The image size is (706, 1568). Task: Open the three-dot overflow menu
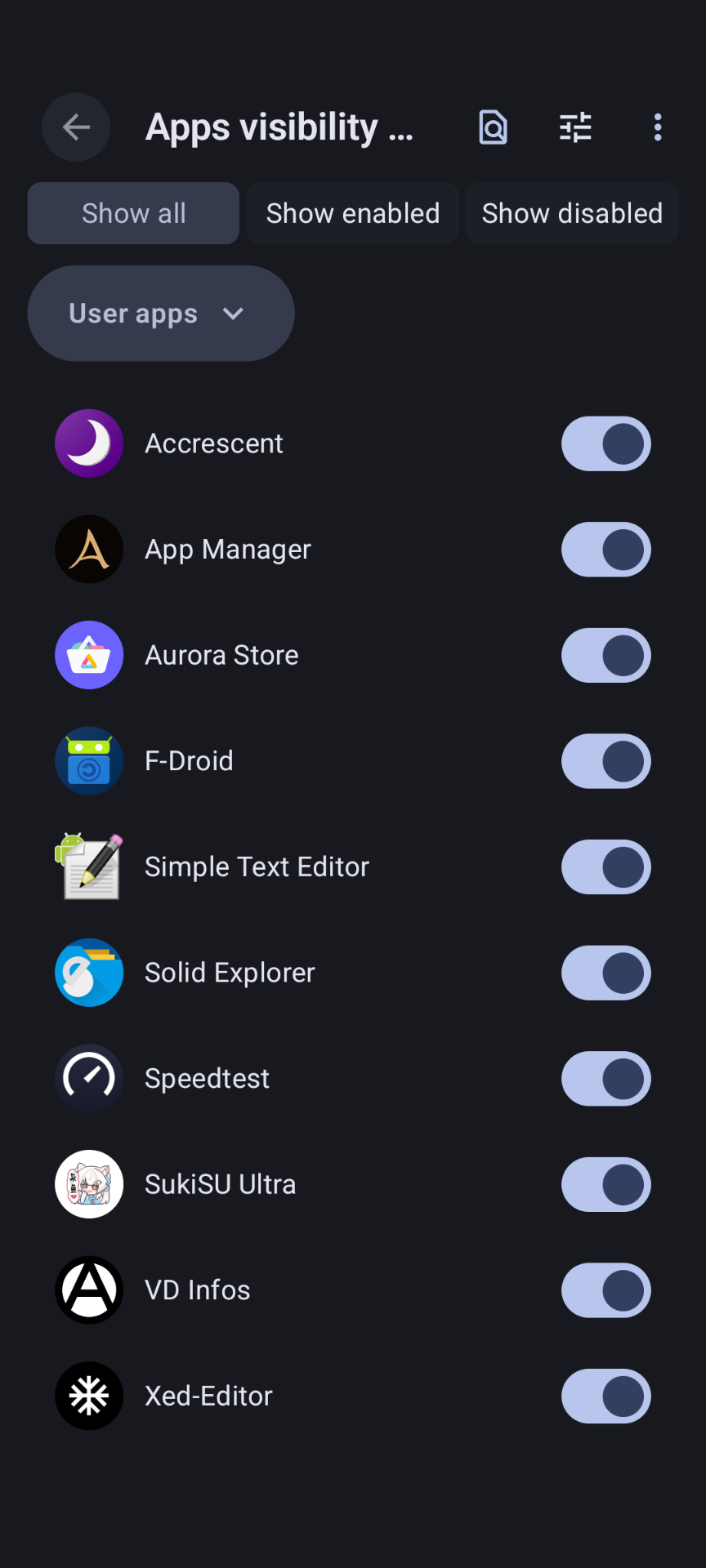(x=658, y=127)
